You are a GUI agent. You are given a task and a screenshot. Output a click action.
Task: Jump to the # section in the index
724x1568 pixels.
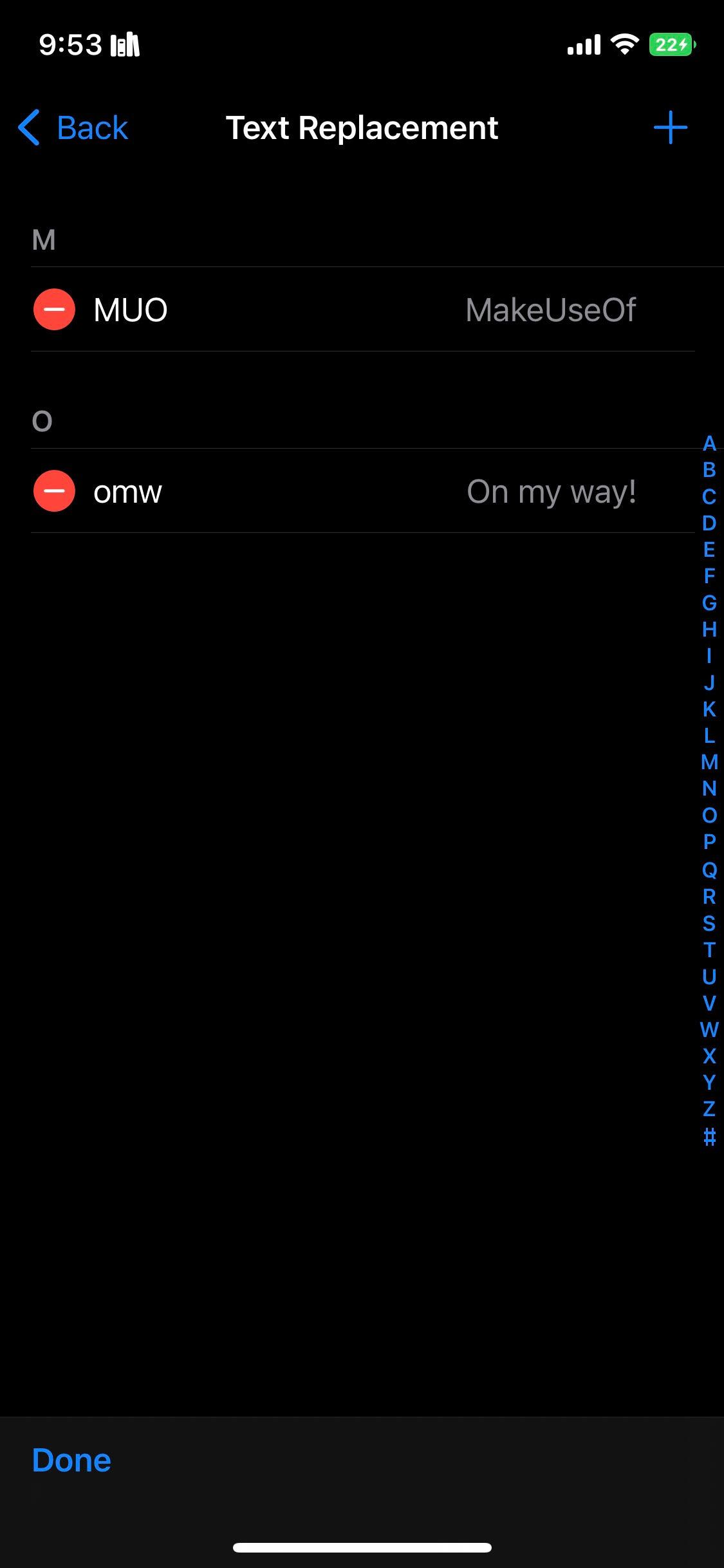tap(709, 1137)
